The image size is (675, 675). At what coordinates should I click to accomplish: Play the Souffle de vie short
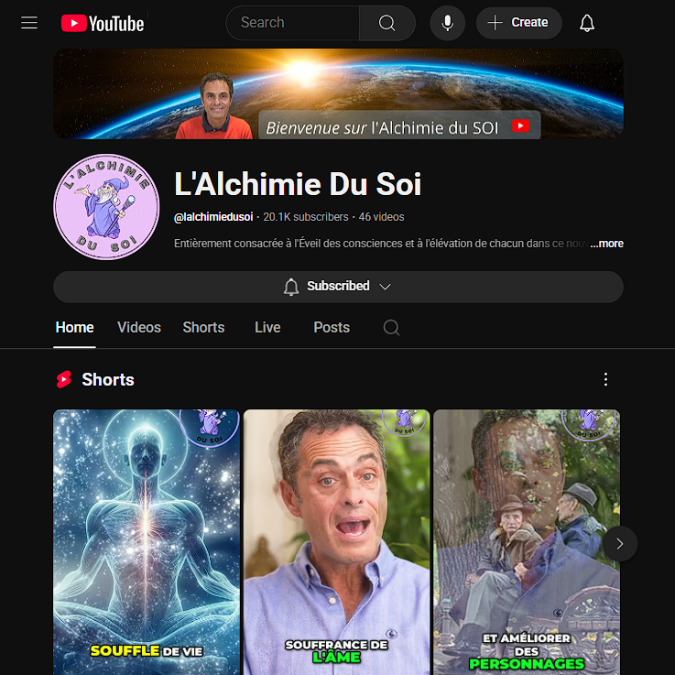[x=146, y=540]
